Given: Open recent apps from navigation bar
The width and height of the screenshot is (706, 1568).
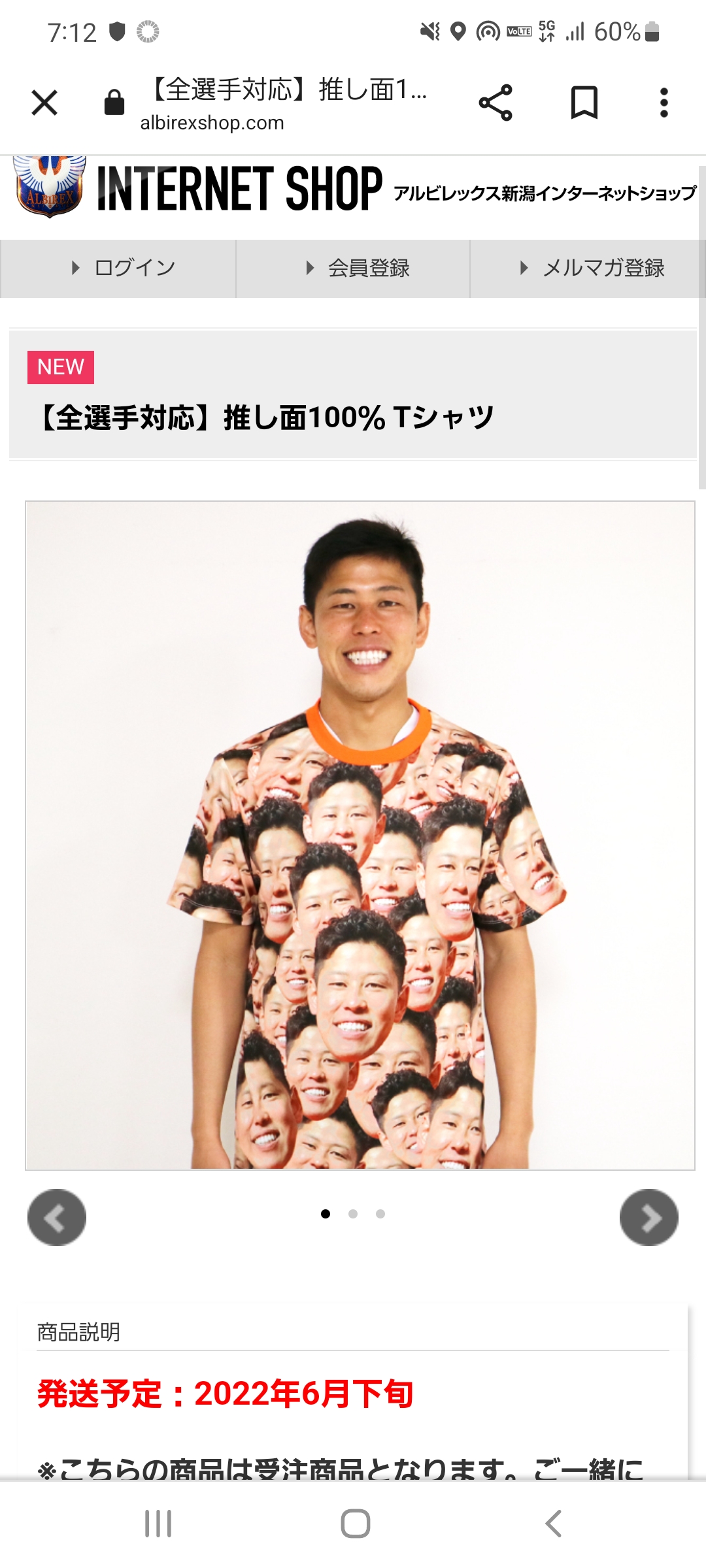Looking at the screenshot, I should [158, 1524].
